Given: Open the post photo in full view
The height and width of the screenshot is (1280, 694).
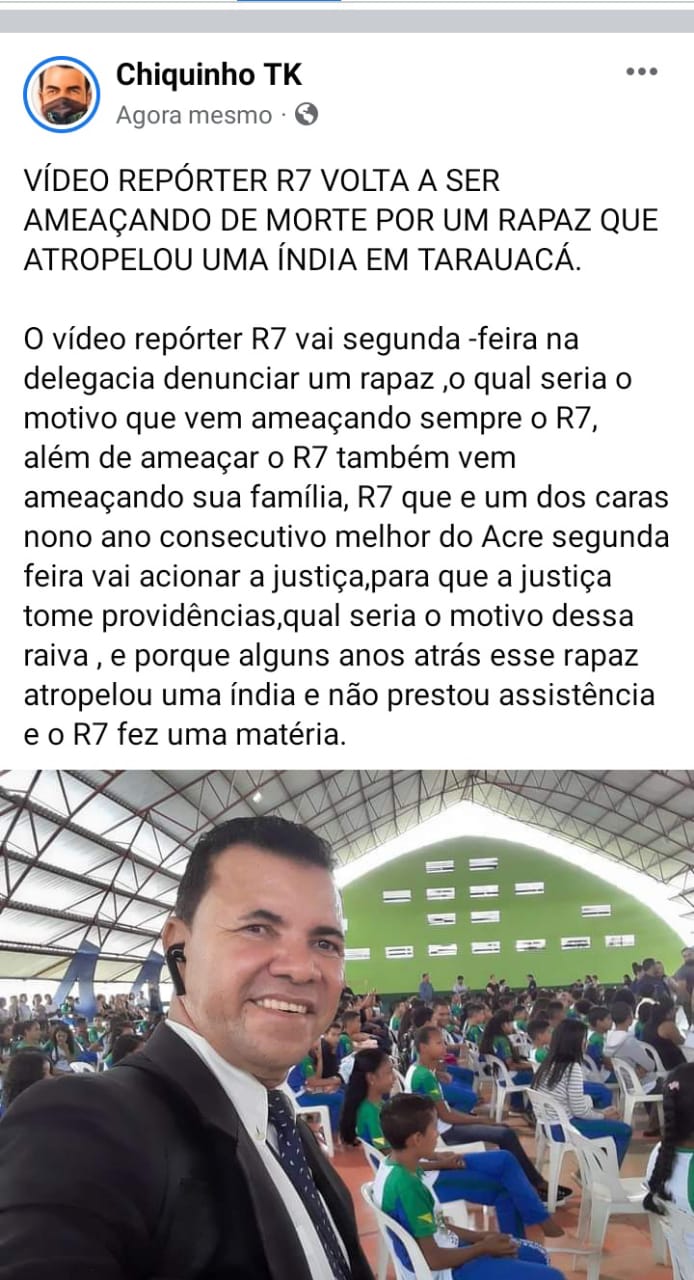Looking at the screenshot, I should tap(347, 1024).
